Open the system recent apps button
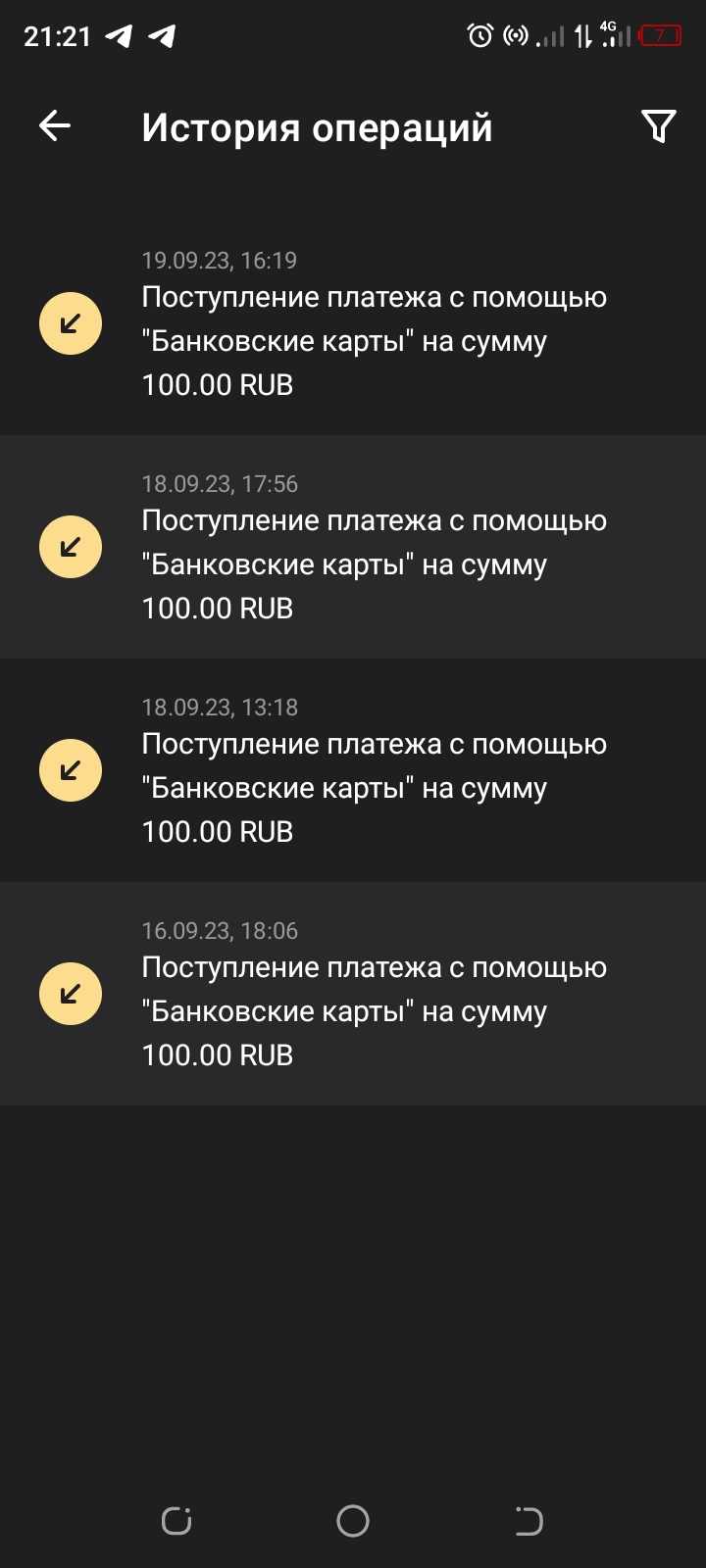 (x=176, y=1521)
